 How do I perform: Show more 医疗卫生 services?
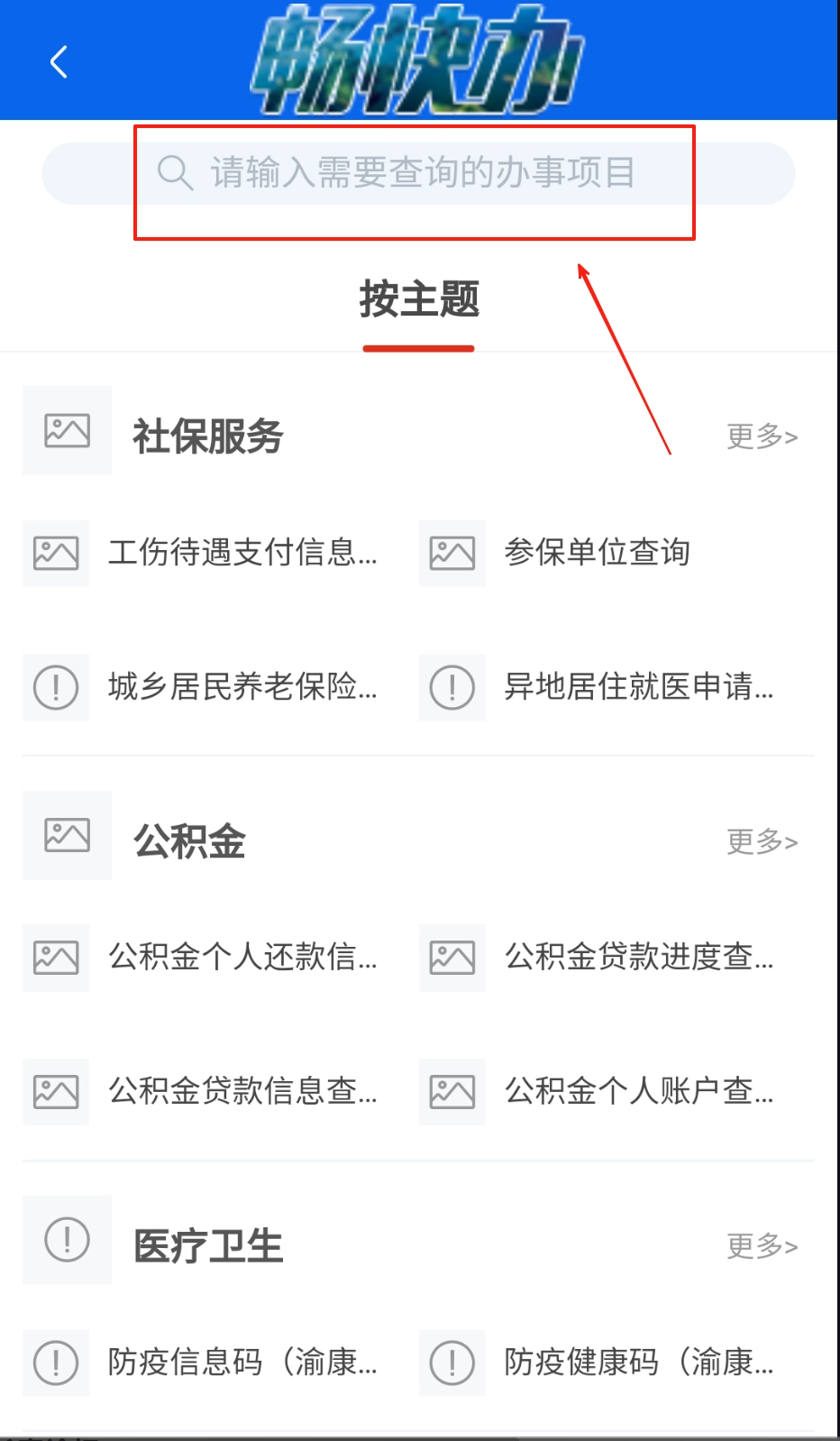coord(762,1246)
